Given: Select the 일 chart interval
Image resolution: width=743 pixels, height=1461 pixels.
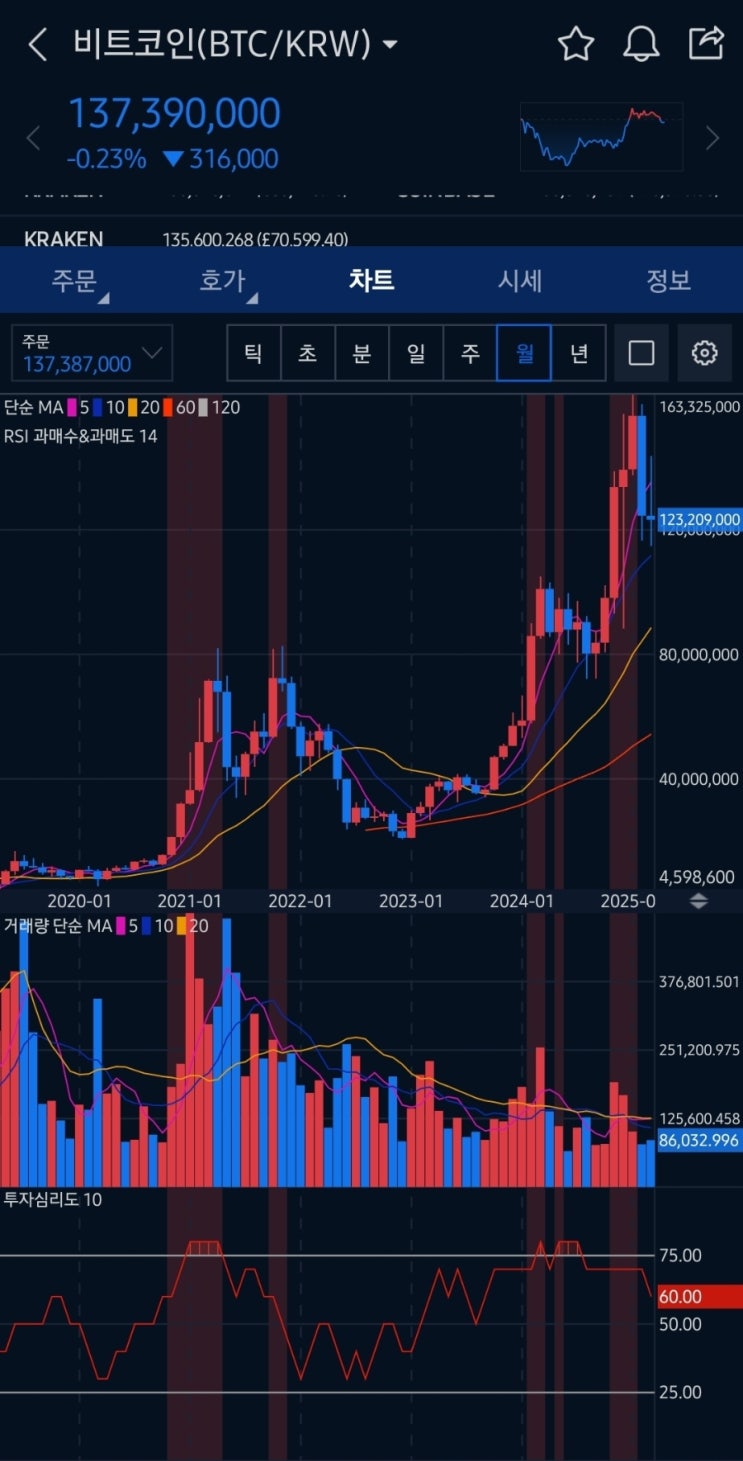Looking at the screenshot, I should 416,353.
